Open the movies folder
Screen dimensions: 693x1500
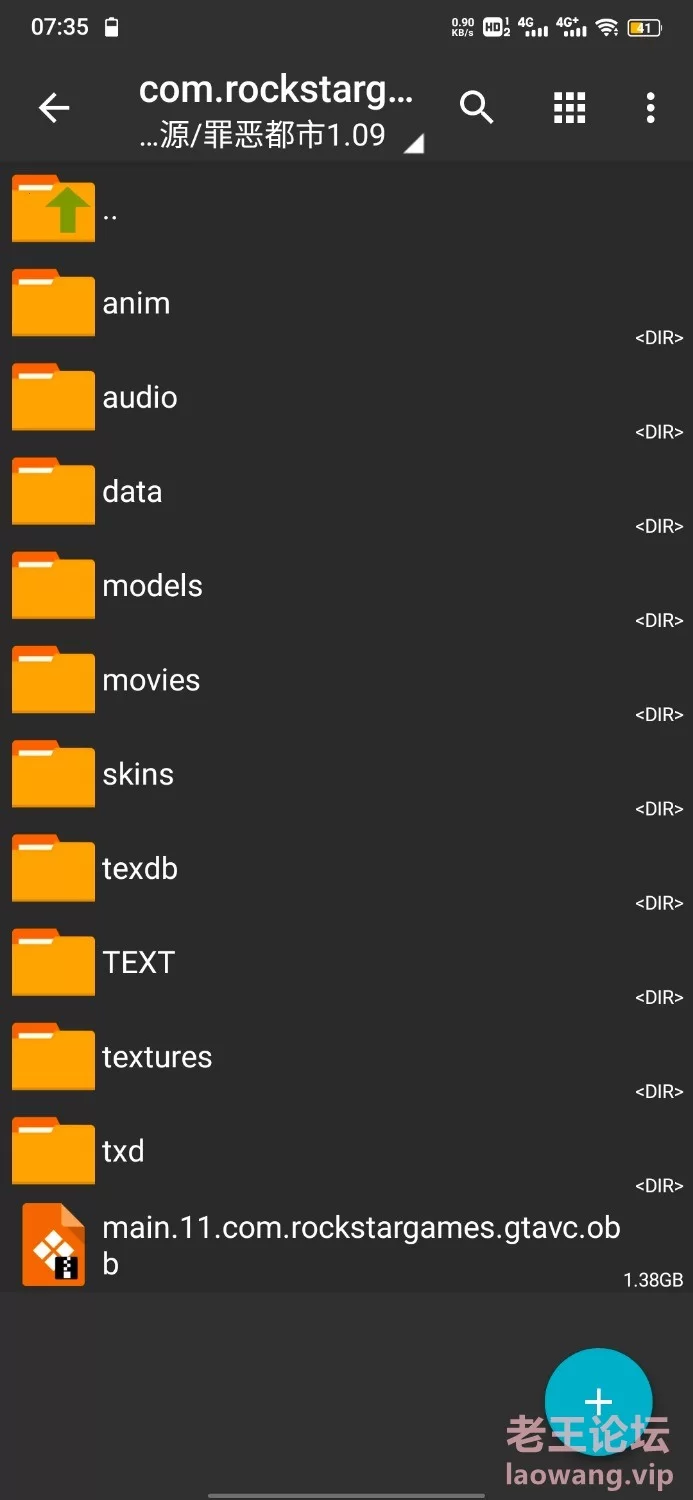pyautogui.click(x=346, y=680)
